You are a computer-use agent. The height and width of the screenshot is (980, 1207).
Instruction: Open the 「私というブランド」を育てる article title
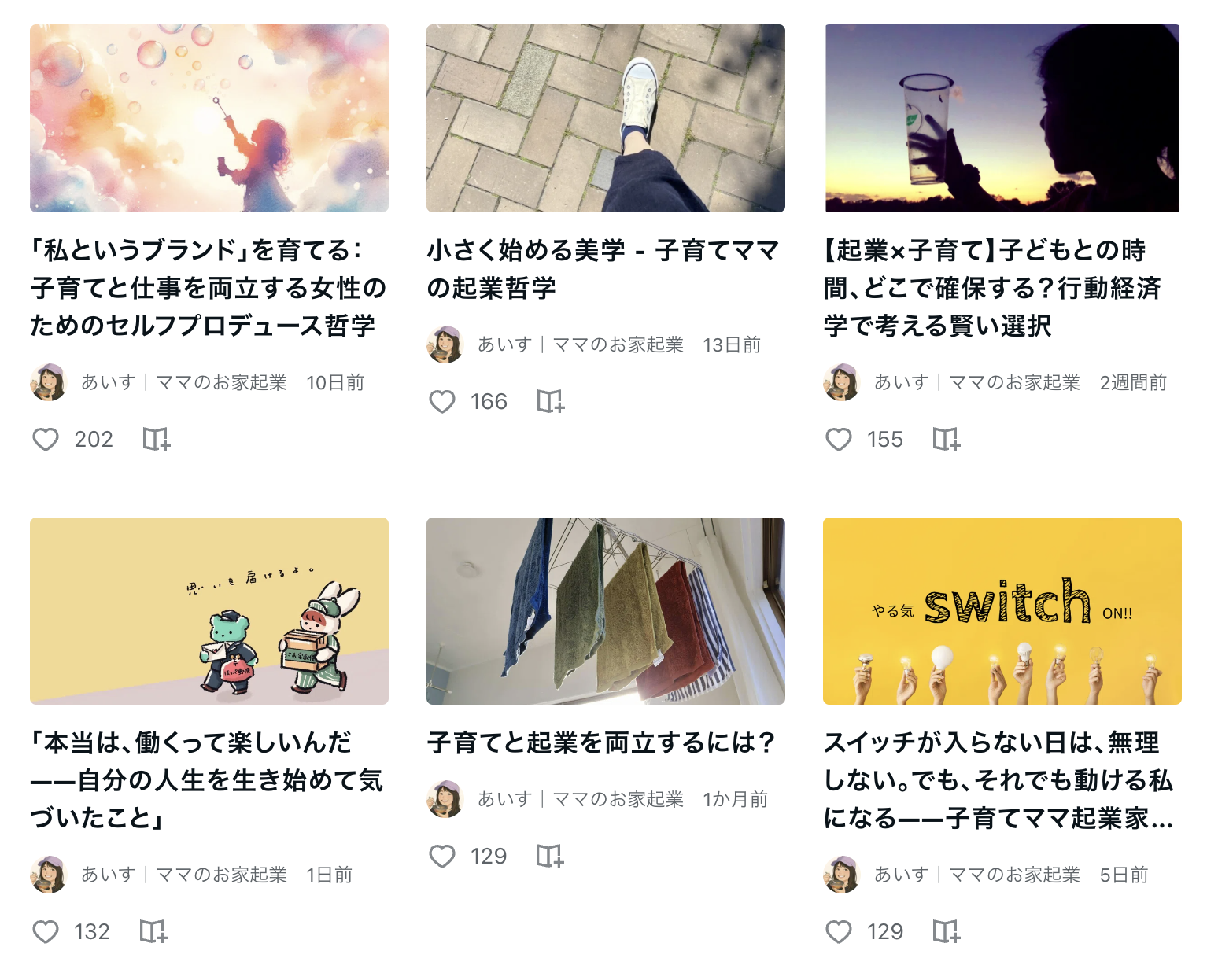208,288
